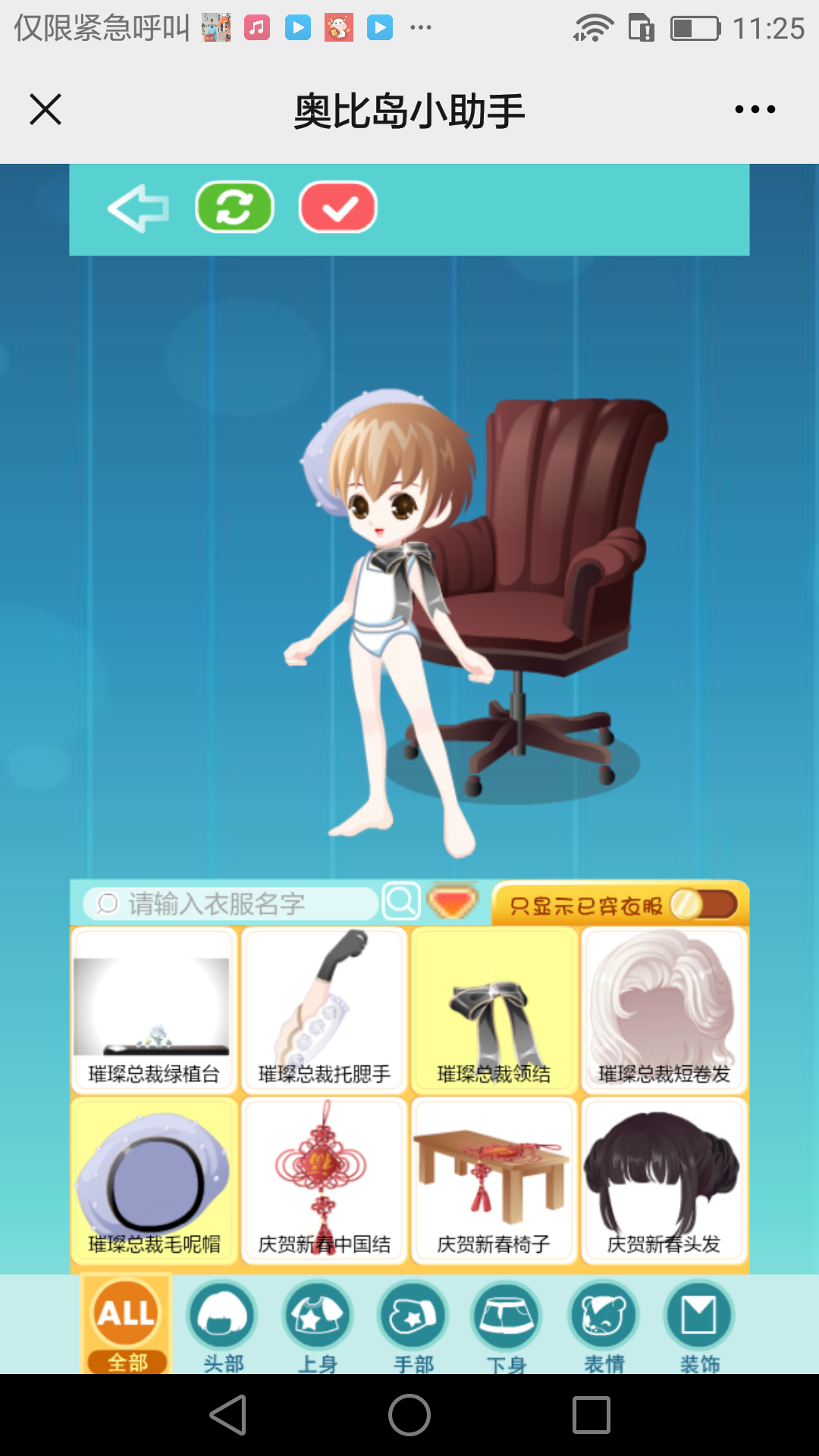Select the 璀璨总裁托腮手 item
Viewport: 819px width, 1456px height.
click(324, 1010)
